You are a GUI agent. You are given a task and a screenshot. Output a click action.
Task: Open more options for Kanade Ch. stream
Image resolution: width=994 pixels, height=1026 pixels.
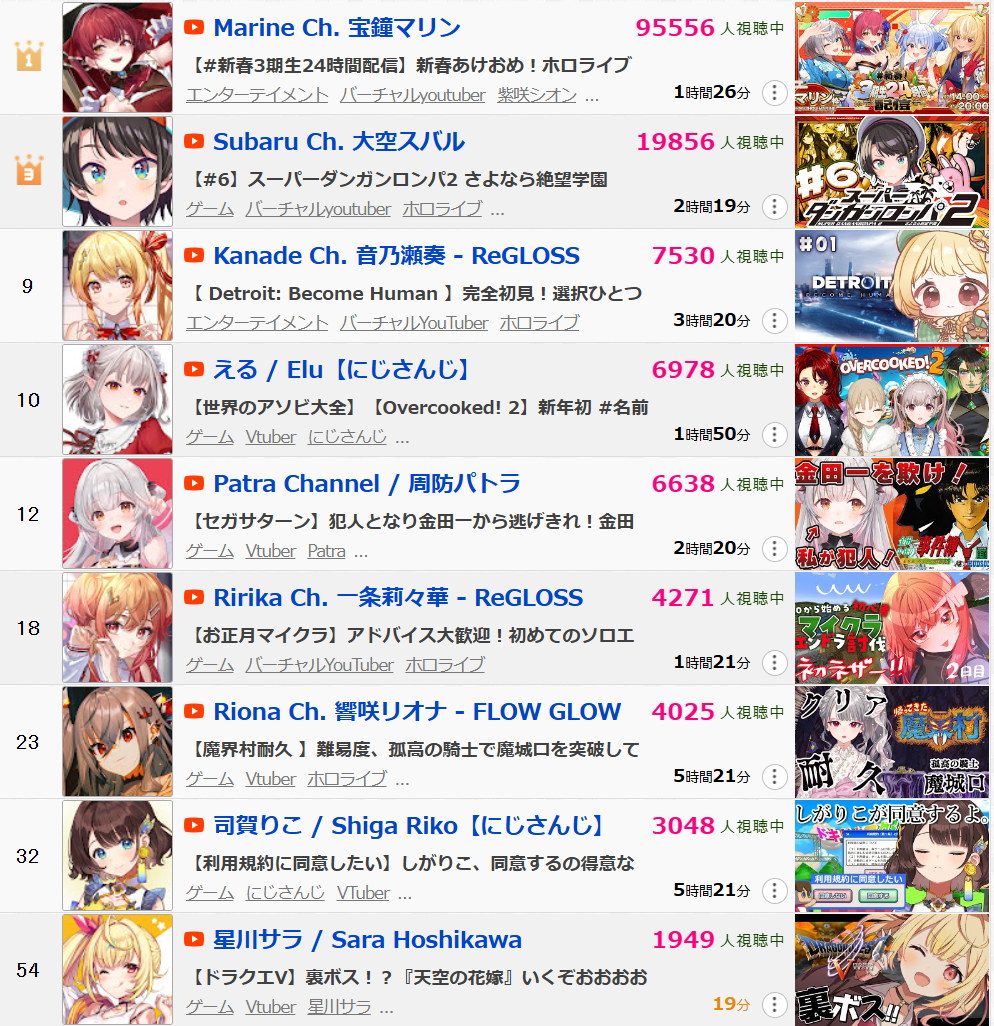pyautogui.click(x=773, y=321)
